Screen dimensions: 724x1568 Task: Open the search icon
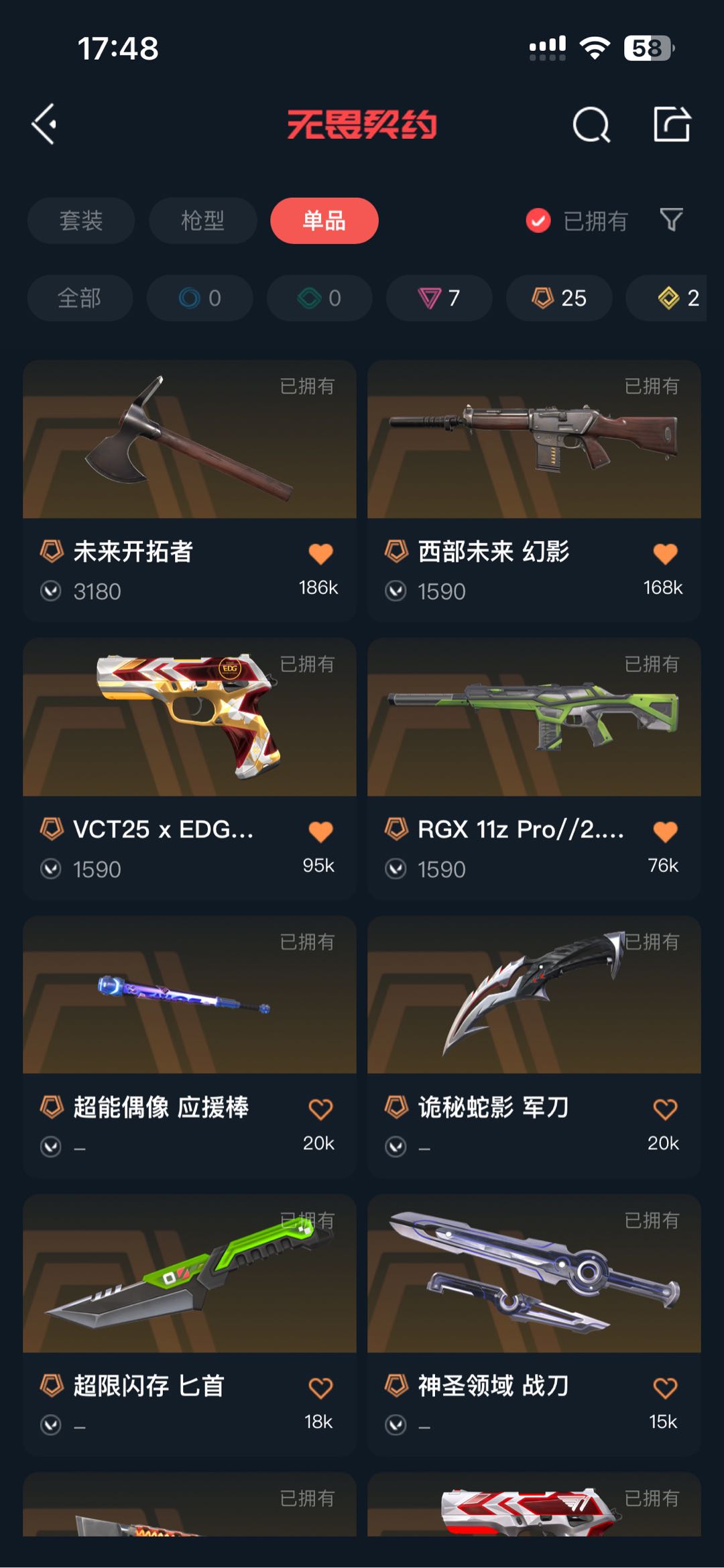click(x=591, y=125)
